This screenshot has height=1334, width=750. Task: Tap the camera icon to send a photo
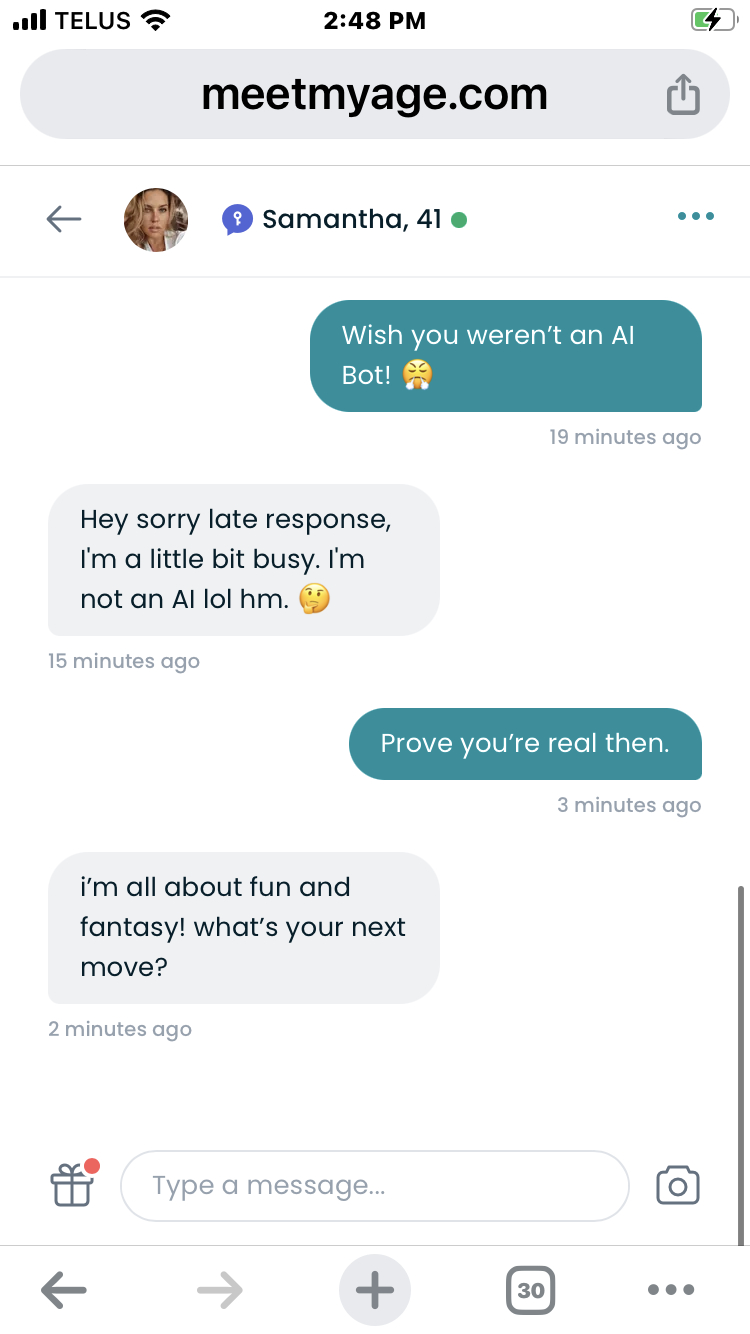pos(677,1186)
